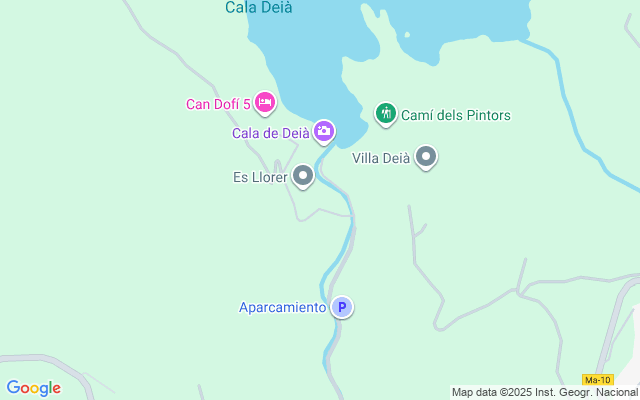Image resolution: width=640 pixels, height=400 pixels.
Task: Open the Villa Deià place pin
Action: [427, 157]
